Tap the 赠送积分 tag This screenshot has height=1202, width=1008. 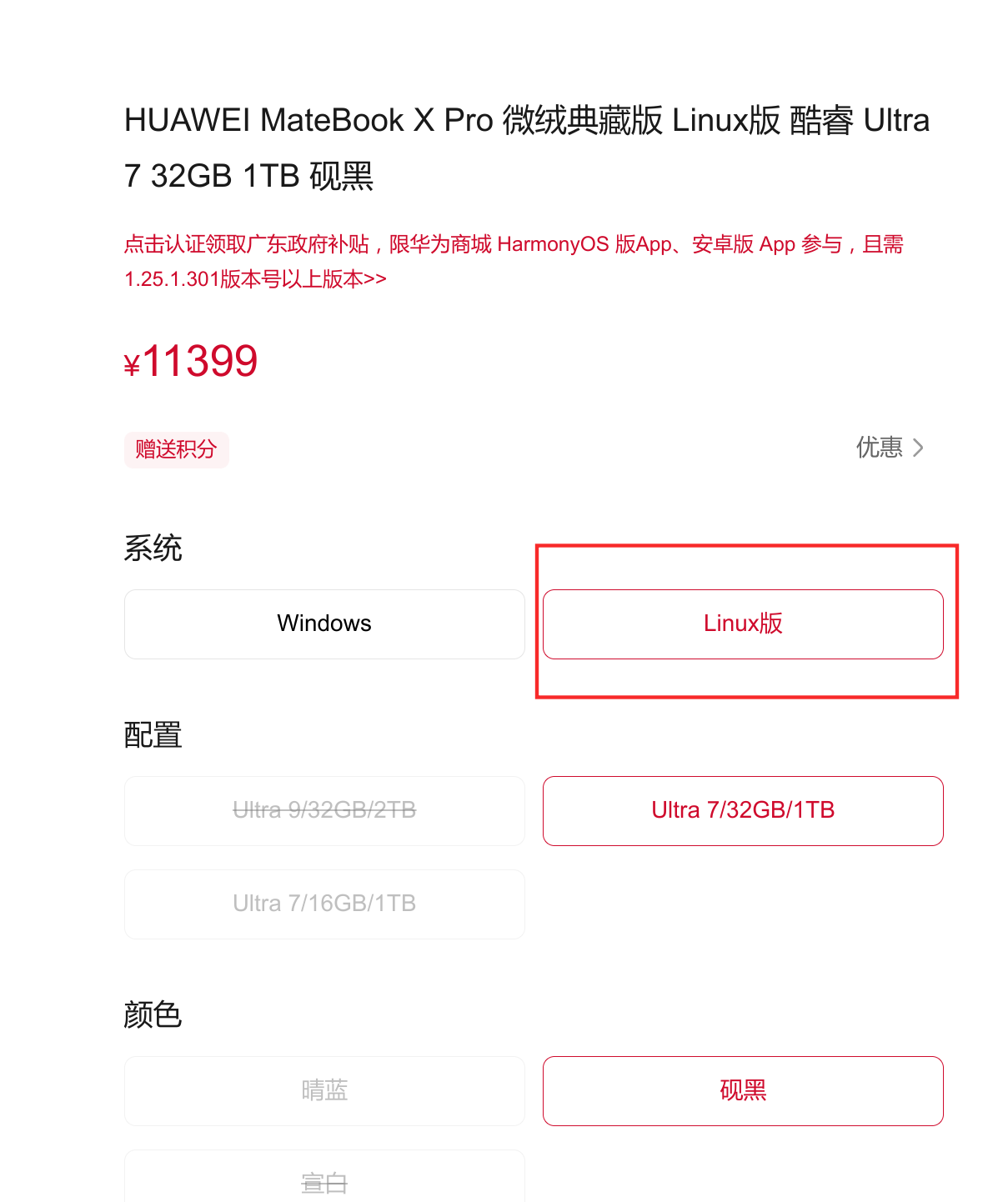pyautogui.click(x=176, y=450)
